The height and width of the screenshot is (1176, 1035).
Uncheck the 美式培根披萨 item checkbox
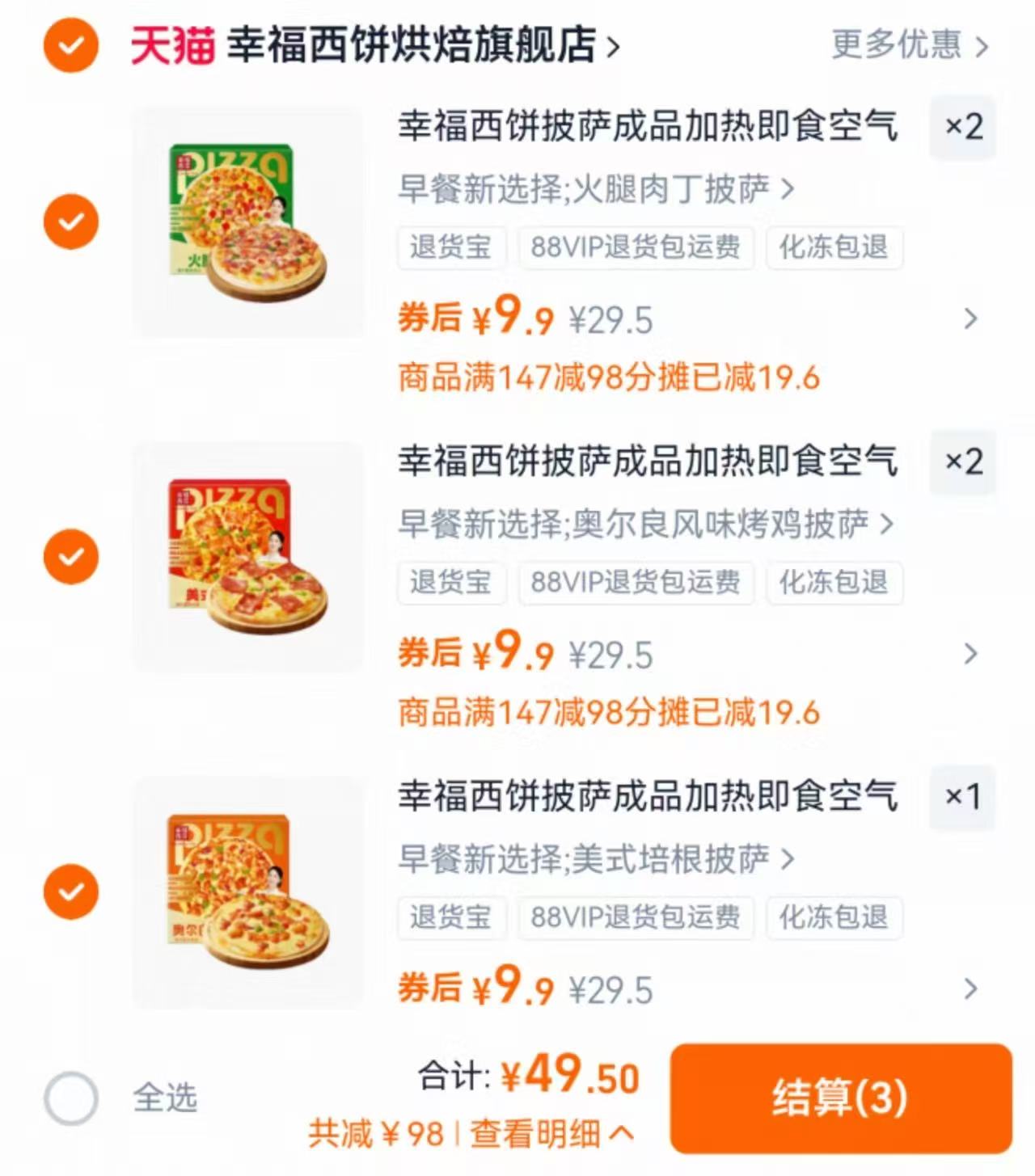click(71, 891)
